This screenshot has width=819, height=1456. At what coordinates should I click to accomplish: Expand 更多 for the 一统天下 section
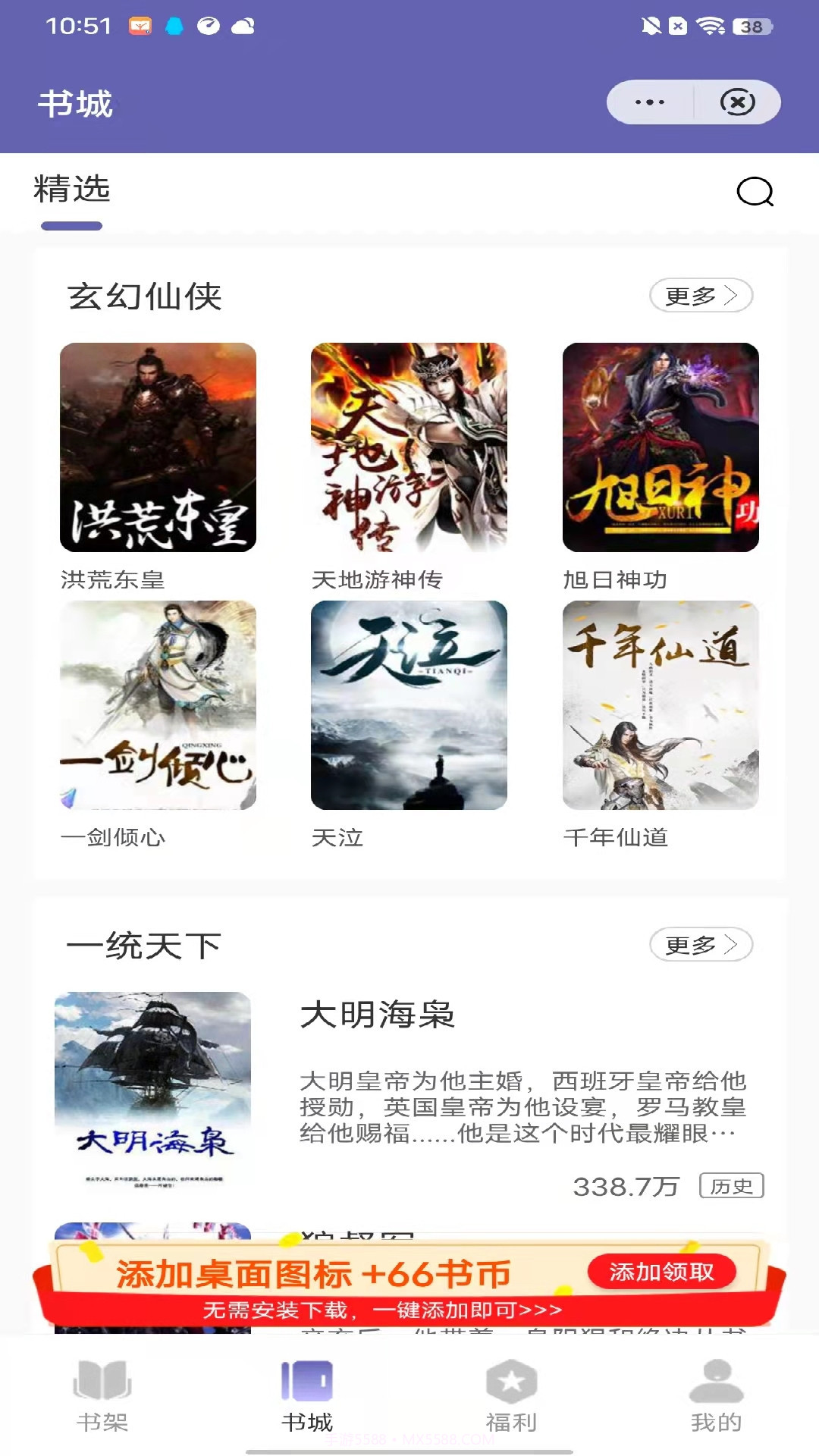pos(701,944)
